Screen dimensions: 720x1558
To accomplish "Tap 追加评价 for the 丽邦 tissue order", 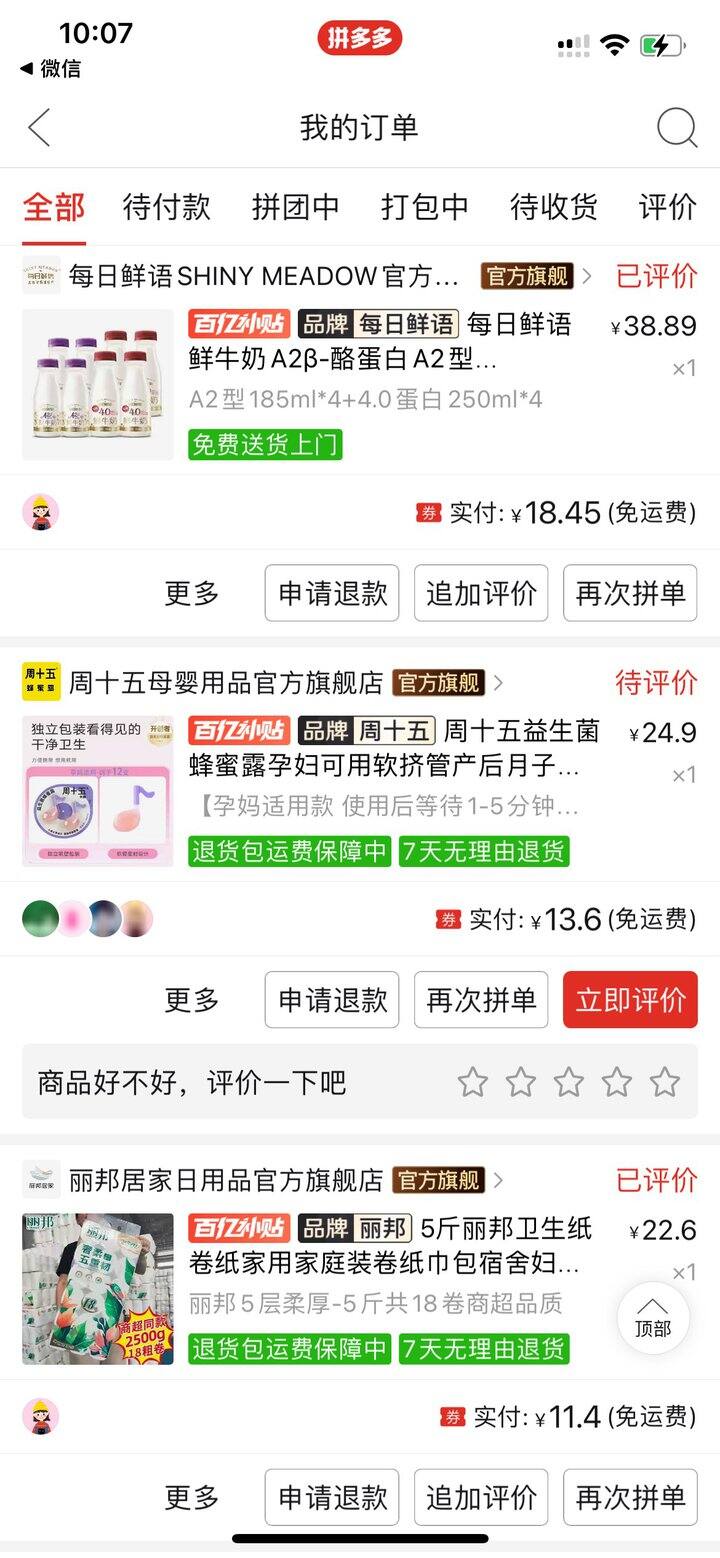I will point(481,1497).
